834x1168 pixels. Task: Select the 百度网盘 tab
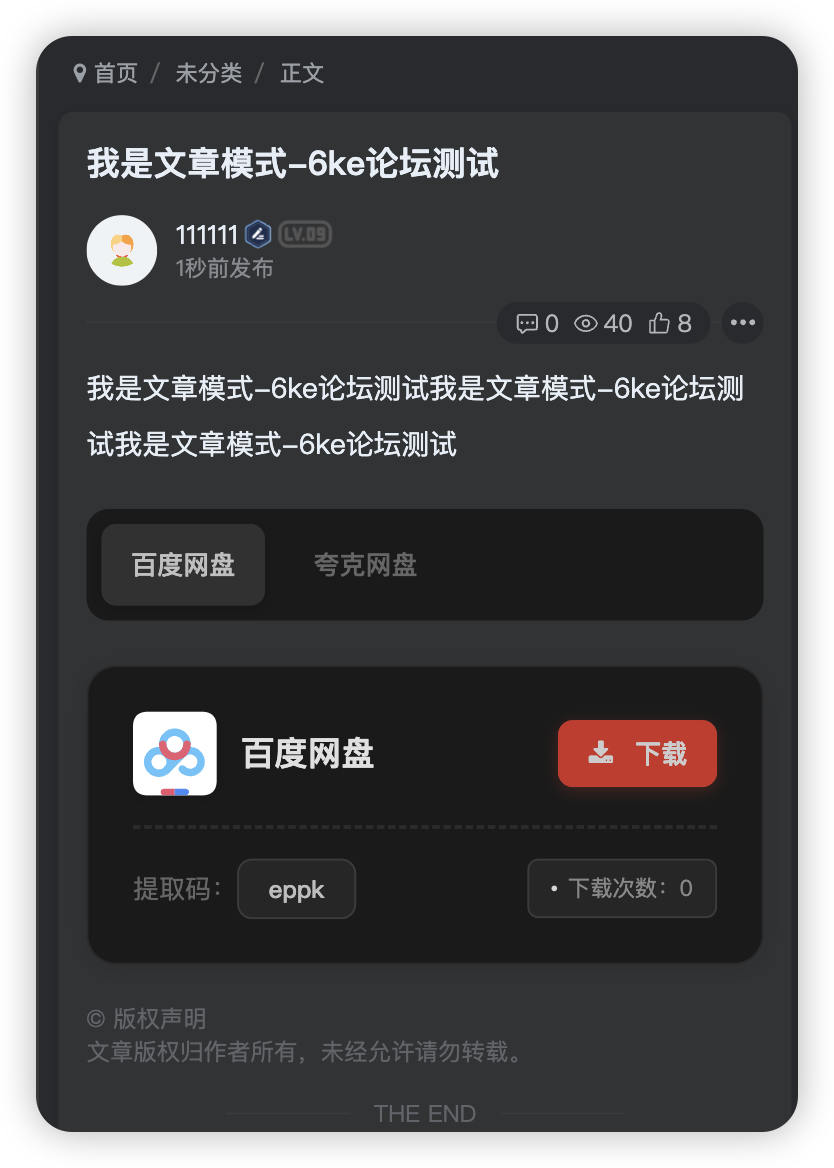coord(182,564)
